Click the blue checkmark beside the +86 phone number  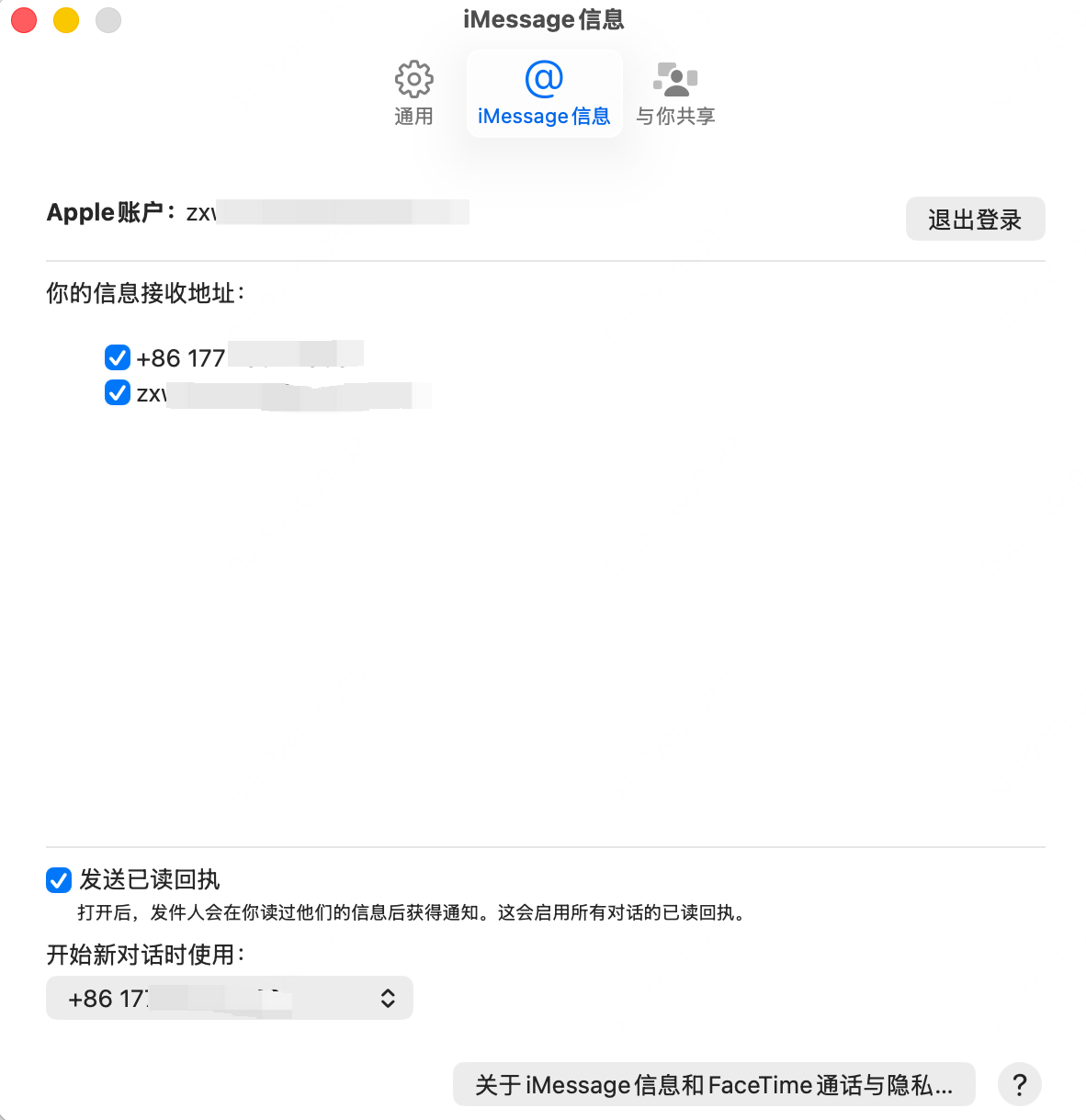(x=117, y=357)
